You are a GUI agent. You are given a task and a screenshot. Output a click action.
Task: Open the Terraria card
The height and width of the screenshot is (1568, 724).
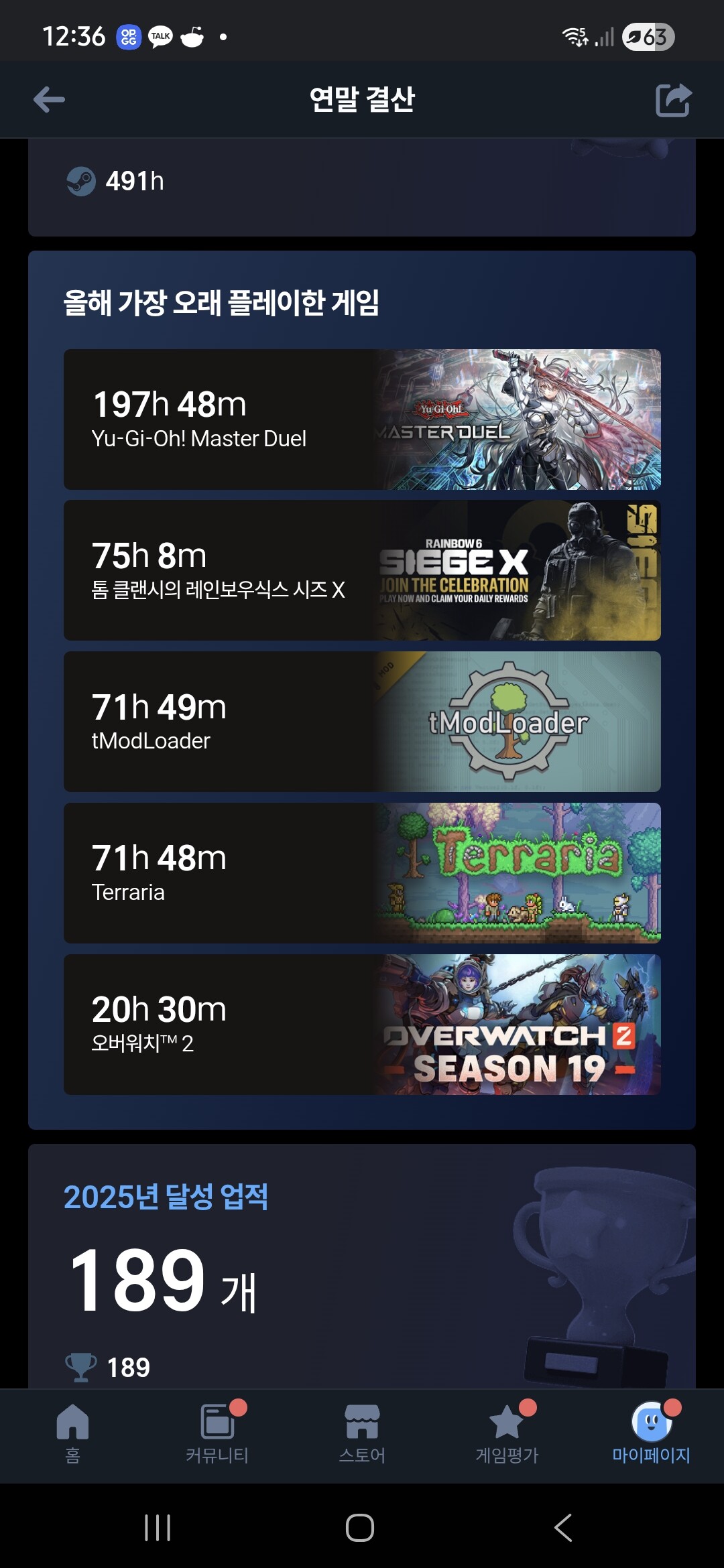pos(362,873)
